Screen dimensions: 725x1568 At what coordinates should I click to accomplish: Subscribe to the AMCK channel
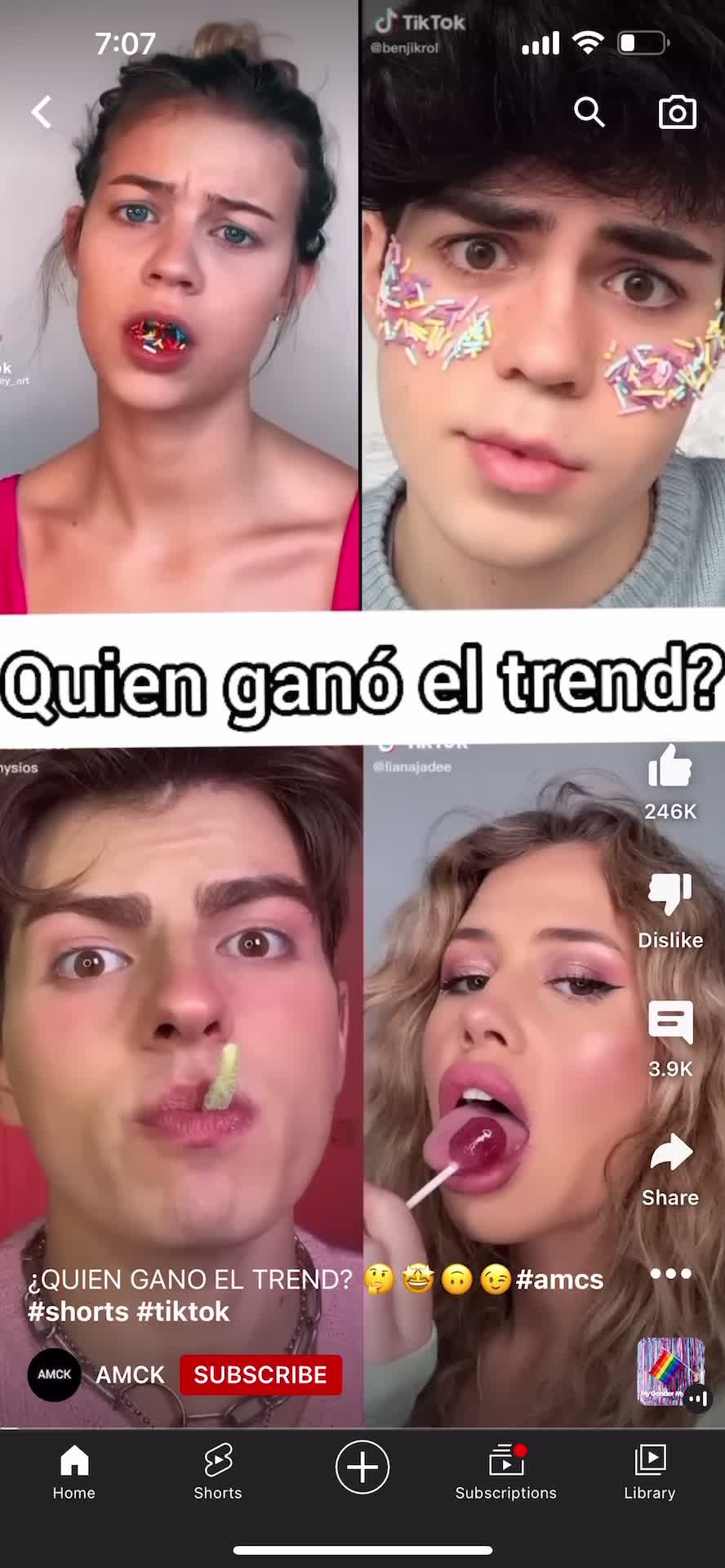tap(260, 1374)
